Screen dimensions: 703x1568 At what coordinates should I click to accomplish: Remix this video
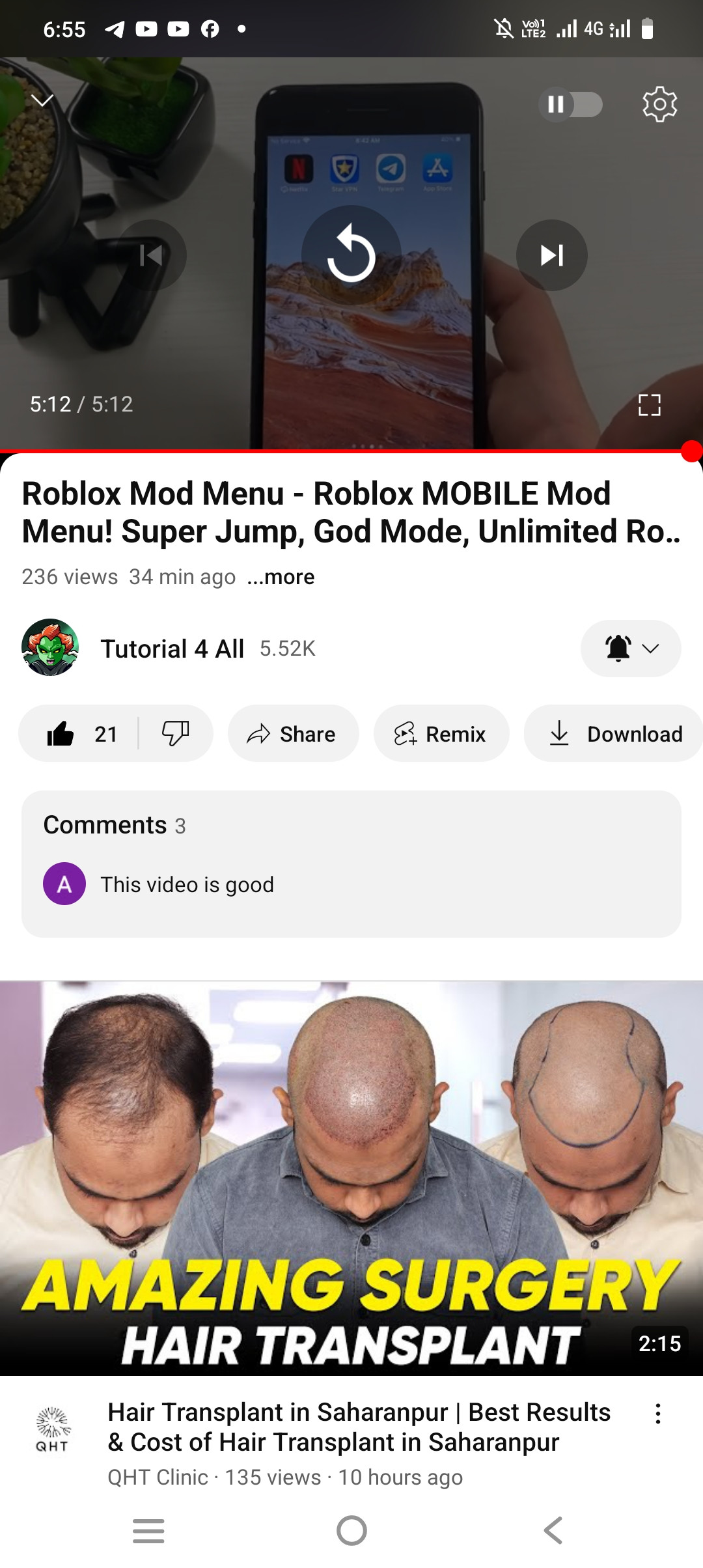coord(441,734)
